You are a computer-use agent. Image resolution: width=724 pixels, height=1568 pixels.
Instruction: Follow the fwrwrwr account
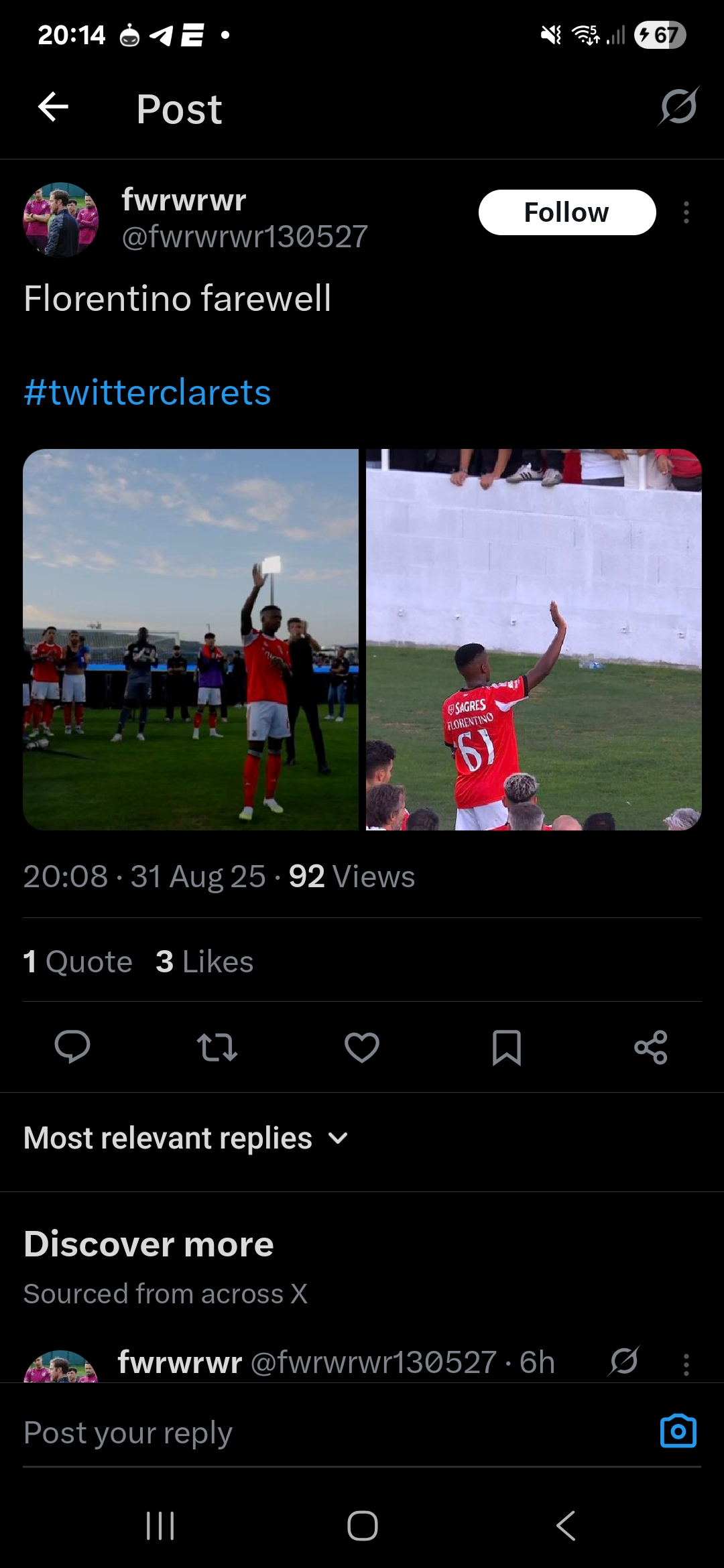(x=566, y=212)
